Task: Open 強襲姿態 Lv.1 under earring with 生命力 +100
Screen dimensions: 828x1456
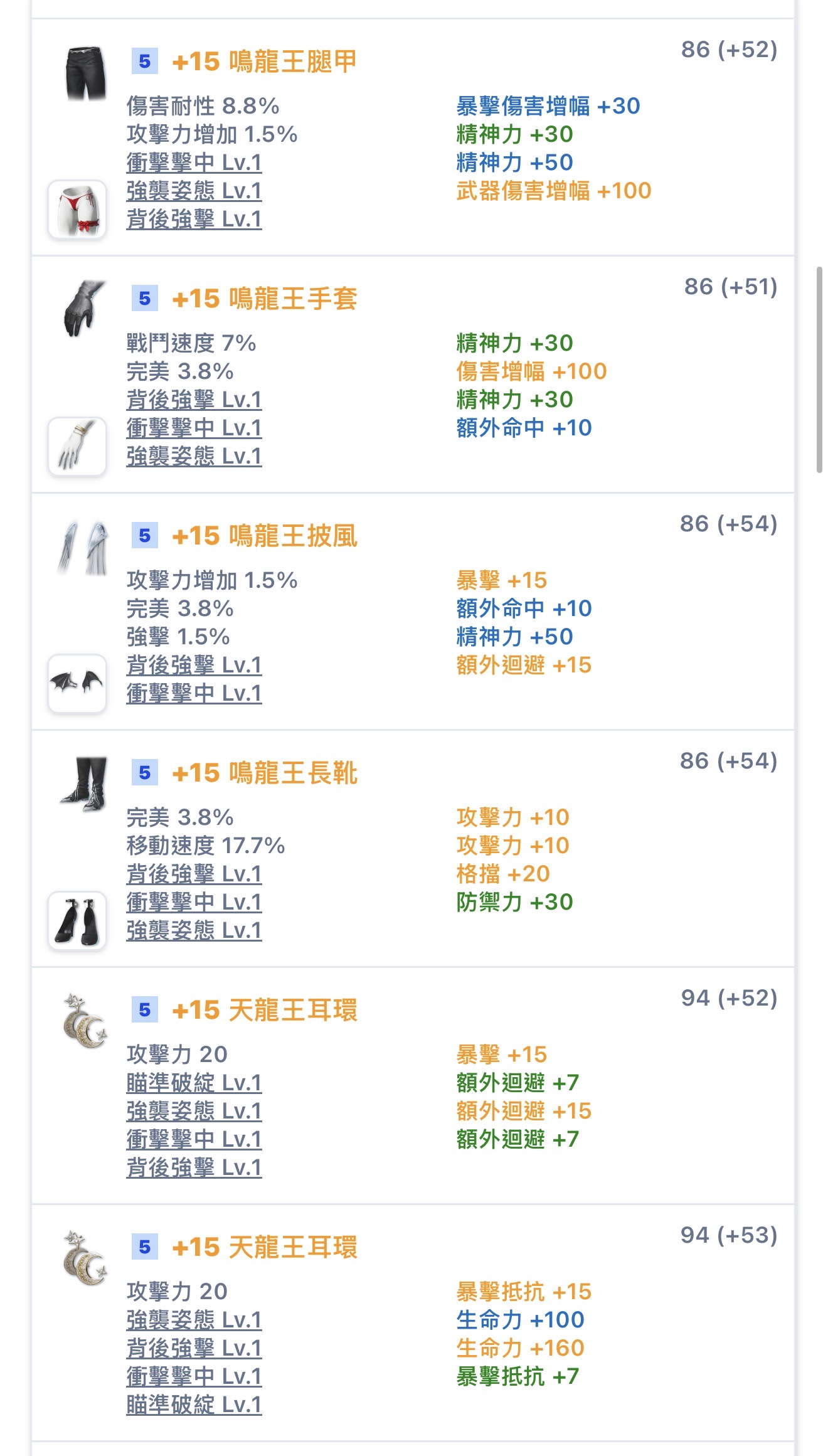Action: [x=194, y=1320]
